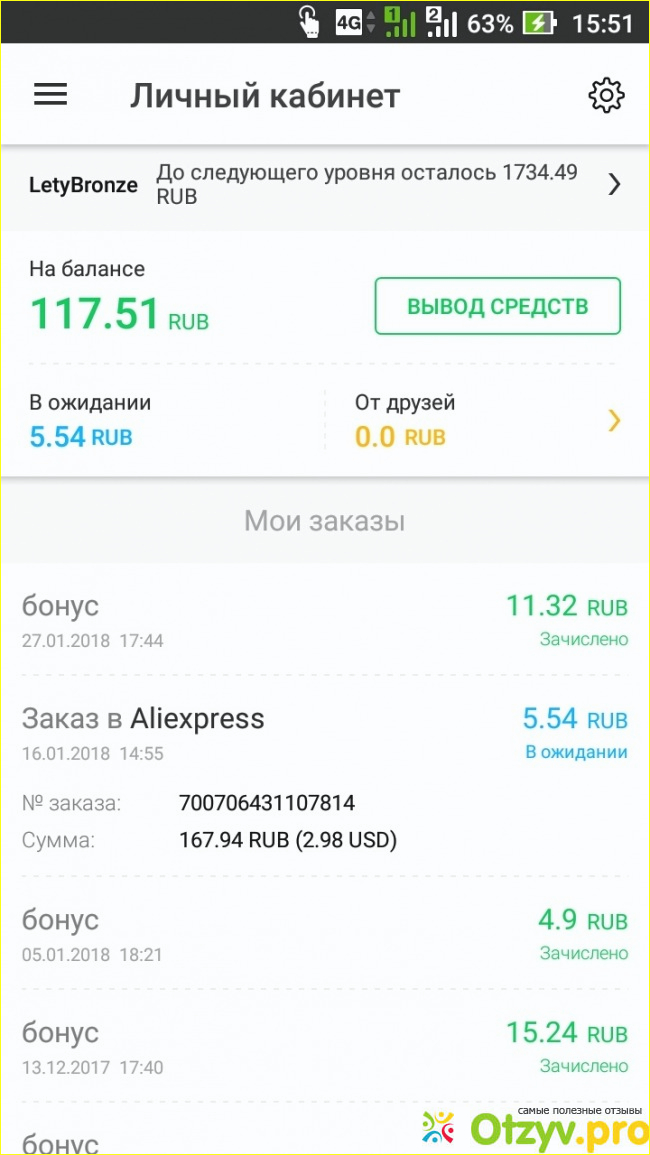Open the LetyBronze level details row

[x=325, y=185]
